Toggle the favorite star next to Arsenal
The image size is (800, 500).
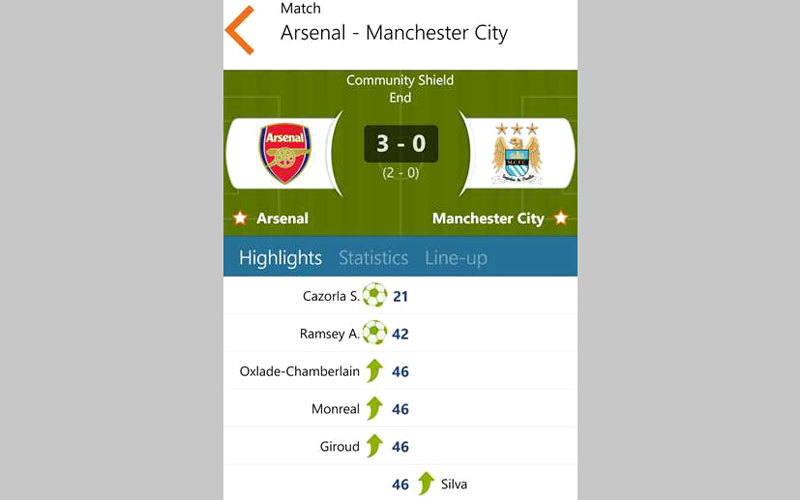pyautogui.click(x=240, y=218)
